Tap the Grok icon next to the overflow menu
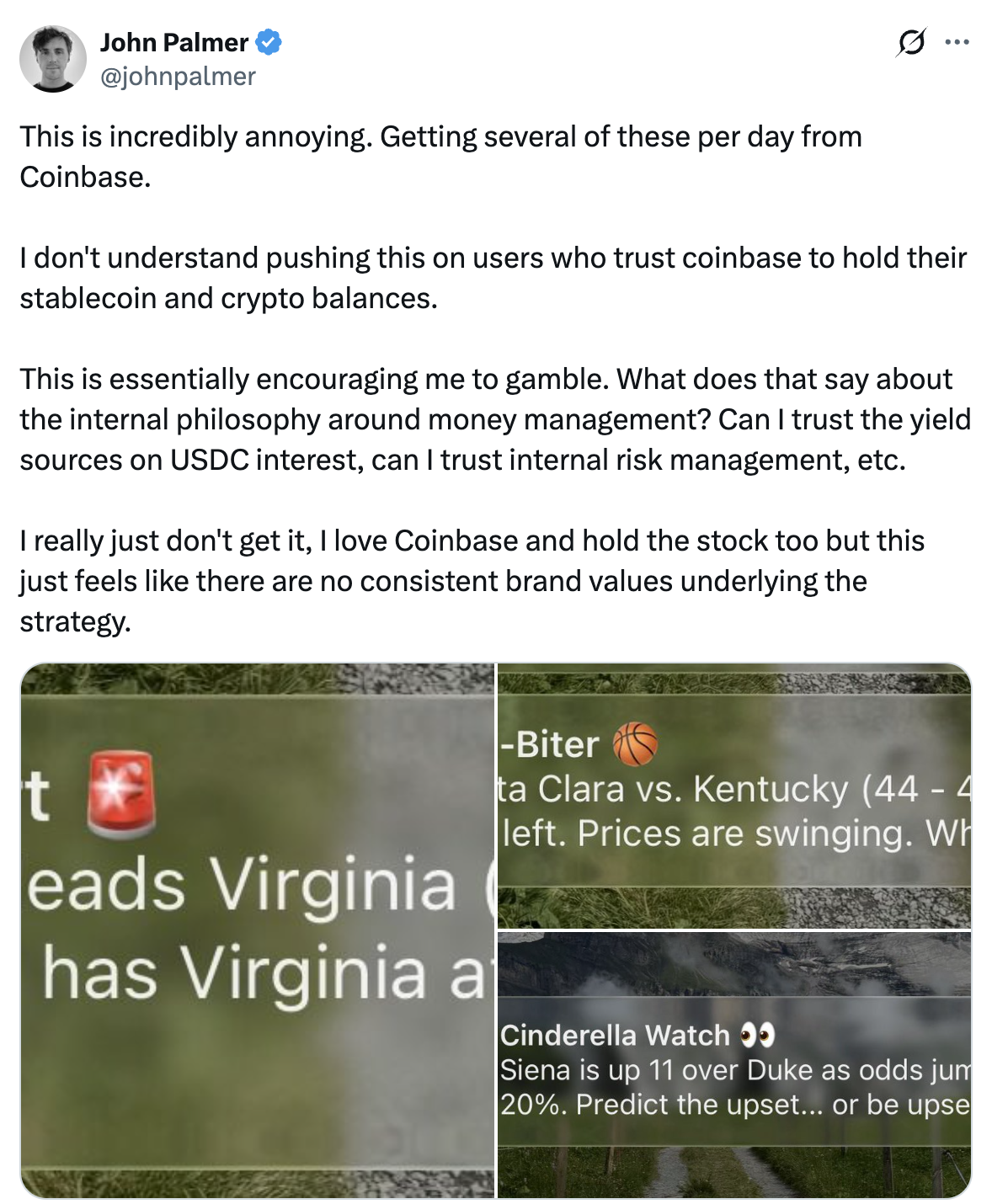The width and height of the screenshot is (992, 1204). coord(910,42)
